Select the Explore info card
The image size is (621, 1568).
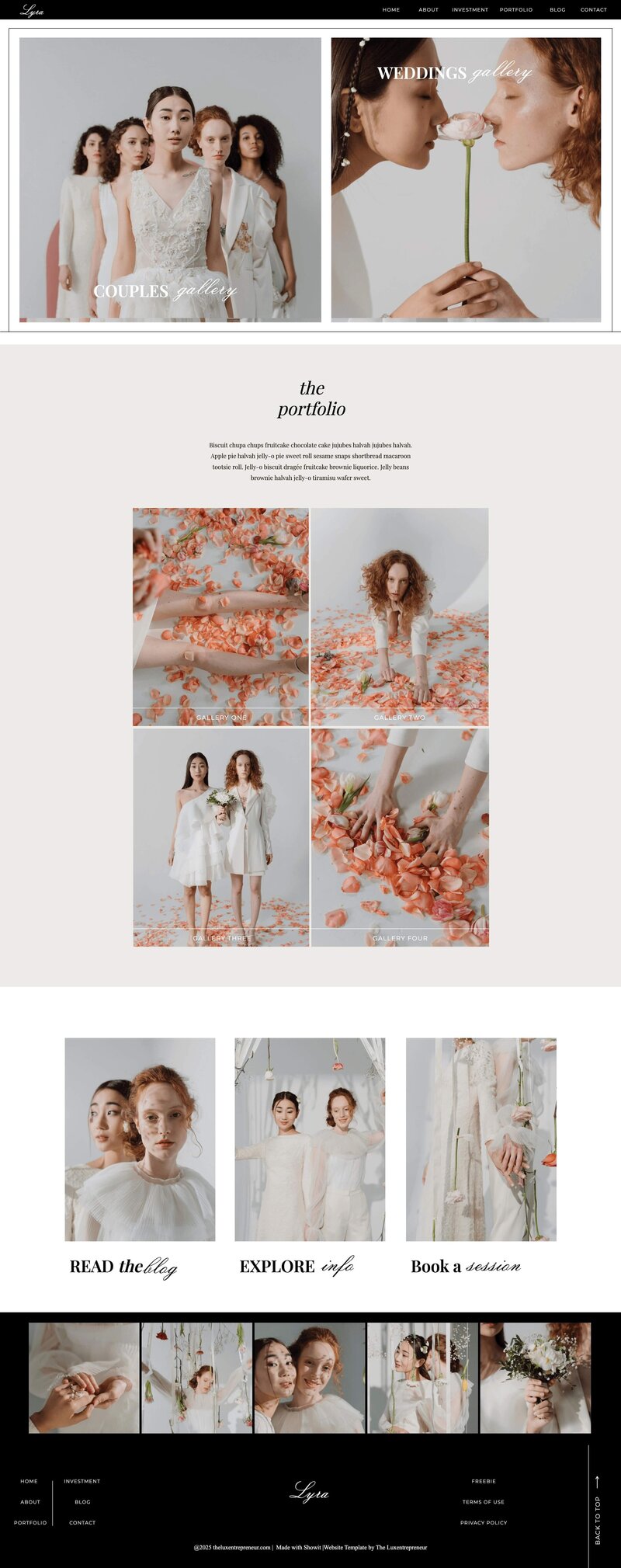[310, 1139]
